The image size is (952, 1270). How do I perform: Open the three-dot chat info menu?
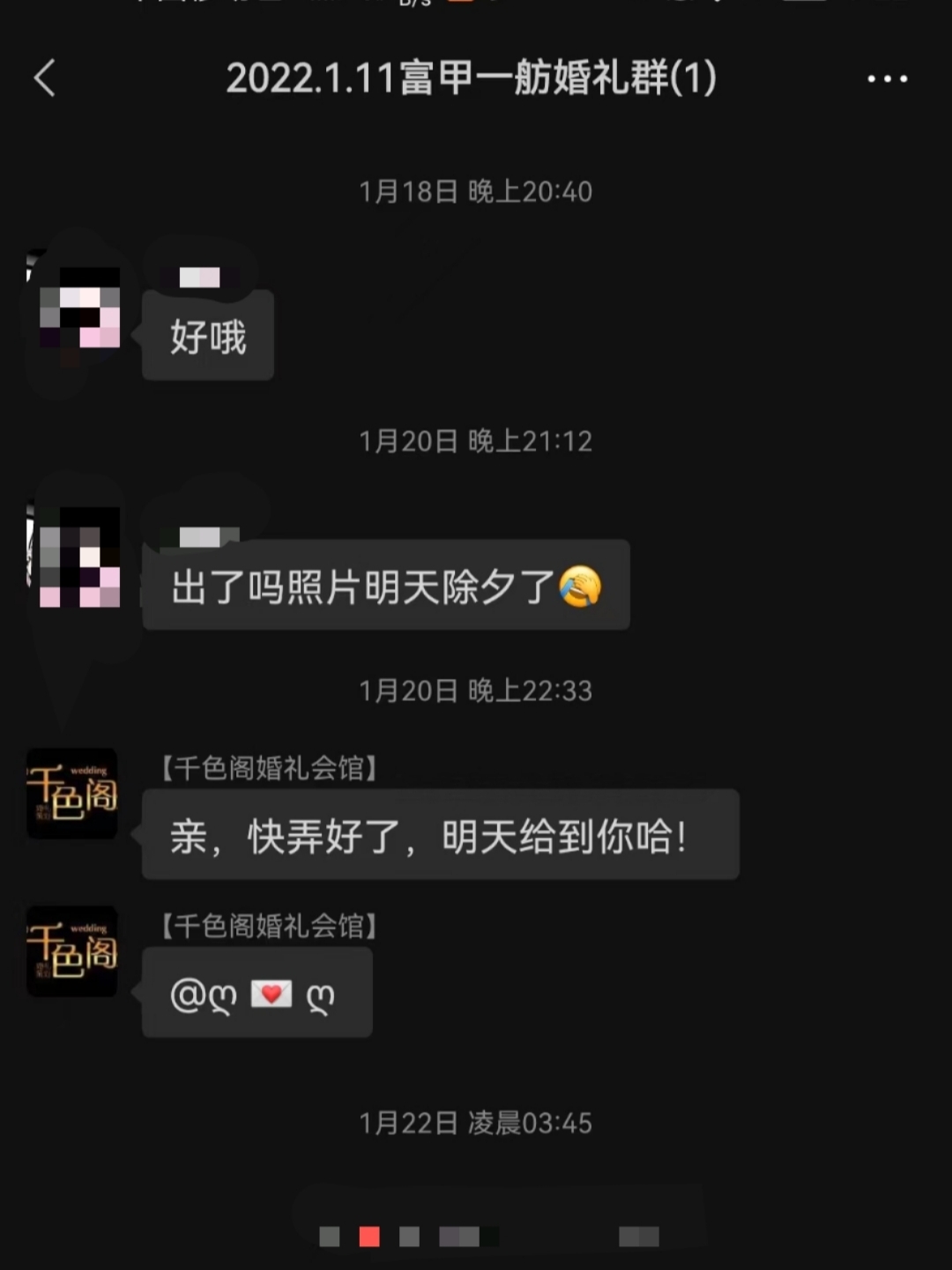887,78
